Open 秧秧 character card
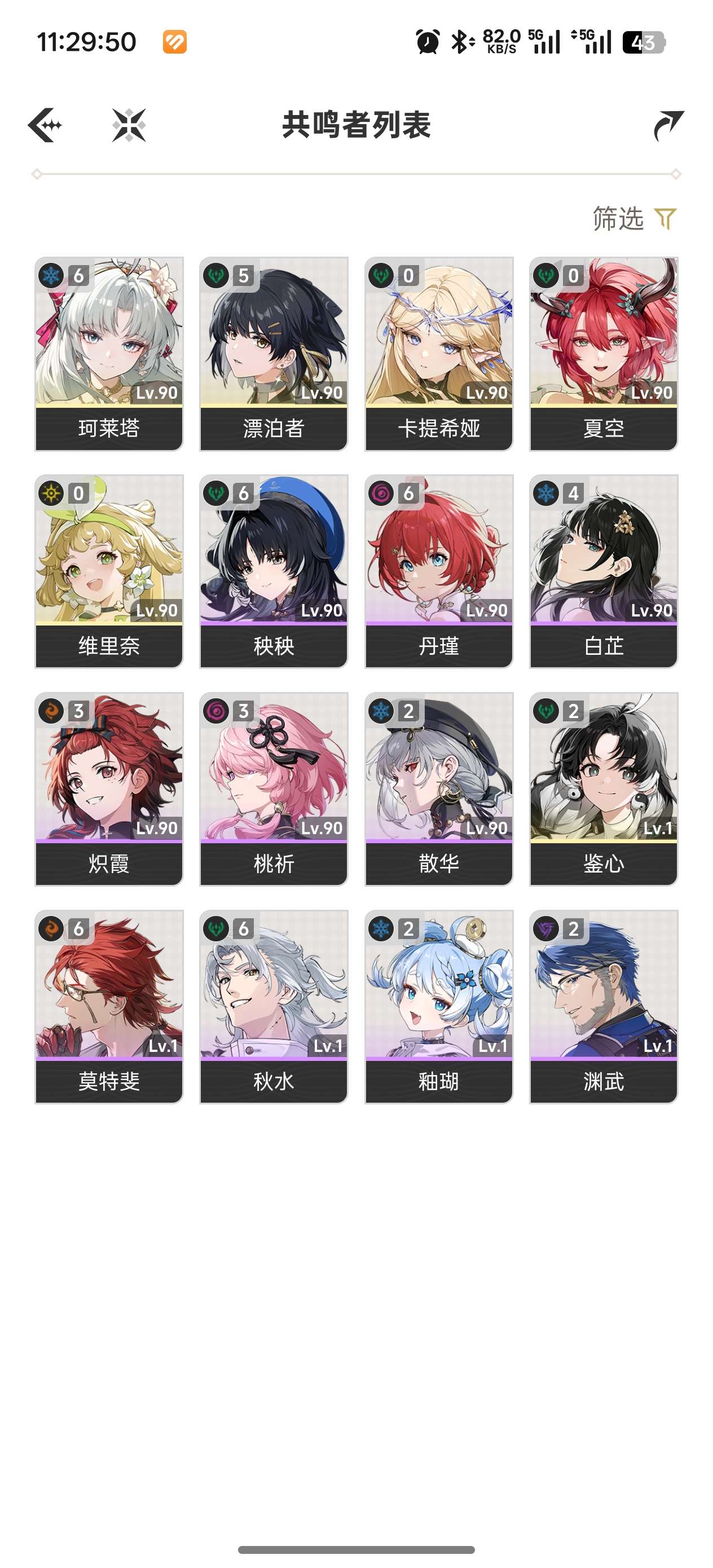This screenshot has width=713, height=1568. (274, 571)
